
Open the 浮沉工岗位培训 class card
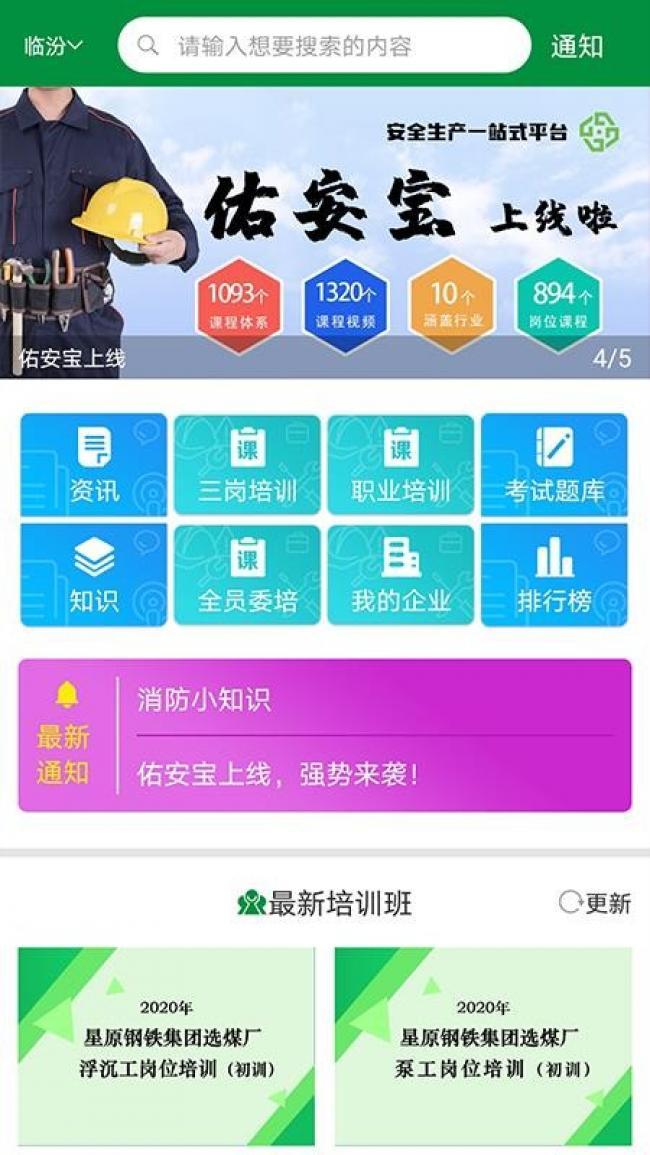pos(167,1046)
